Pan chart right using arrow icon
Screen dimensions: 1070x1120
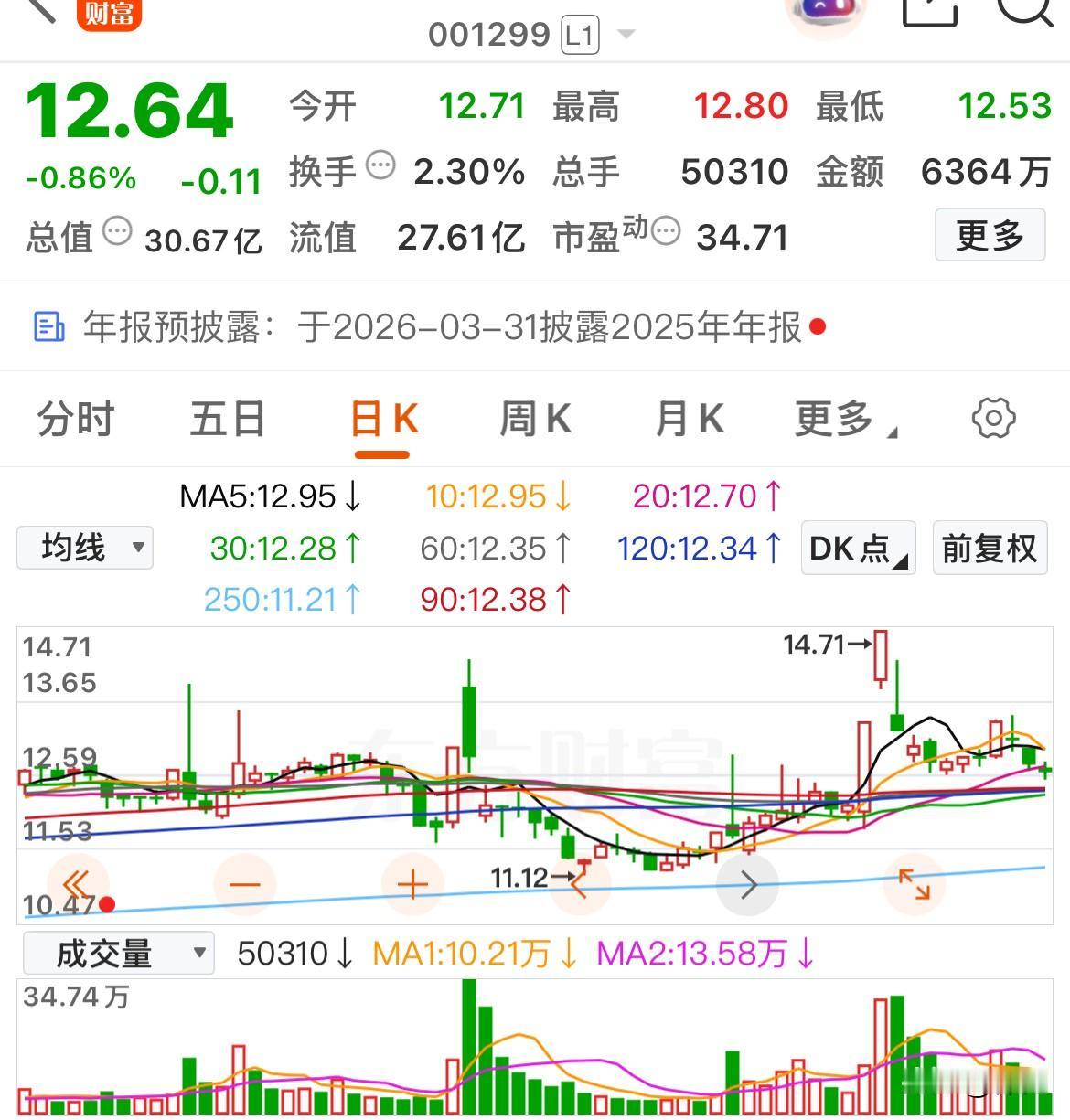pyautogui.click(x=748, y=884)
